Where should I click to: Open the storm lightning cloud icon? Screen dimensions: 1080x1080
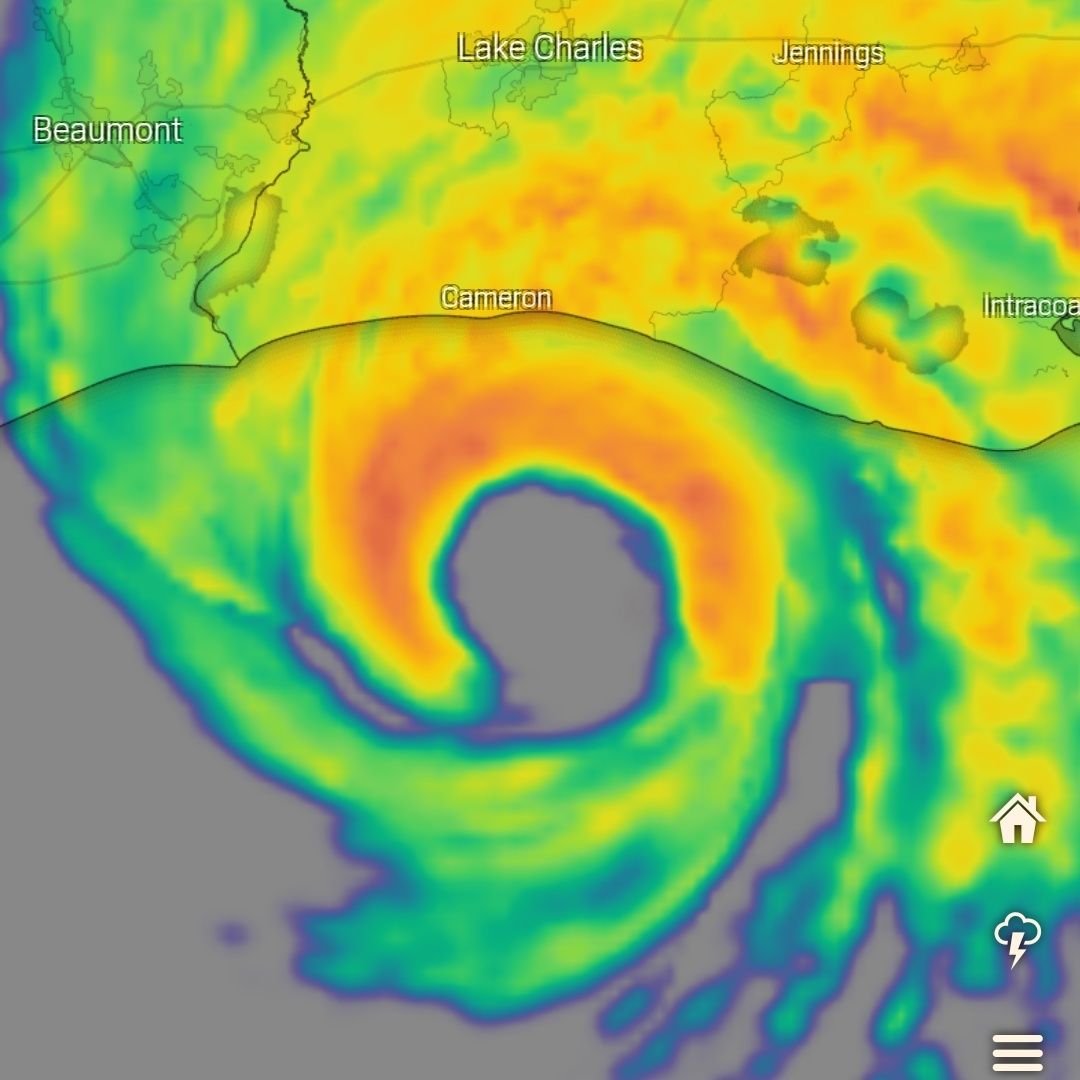(1017, 938)
